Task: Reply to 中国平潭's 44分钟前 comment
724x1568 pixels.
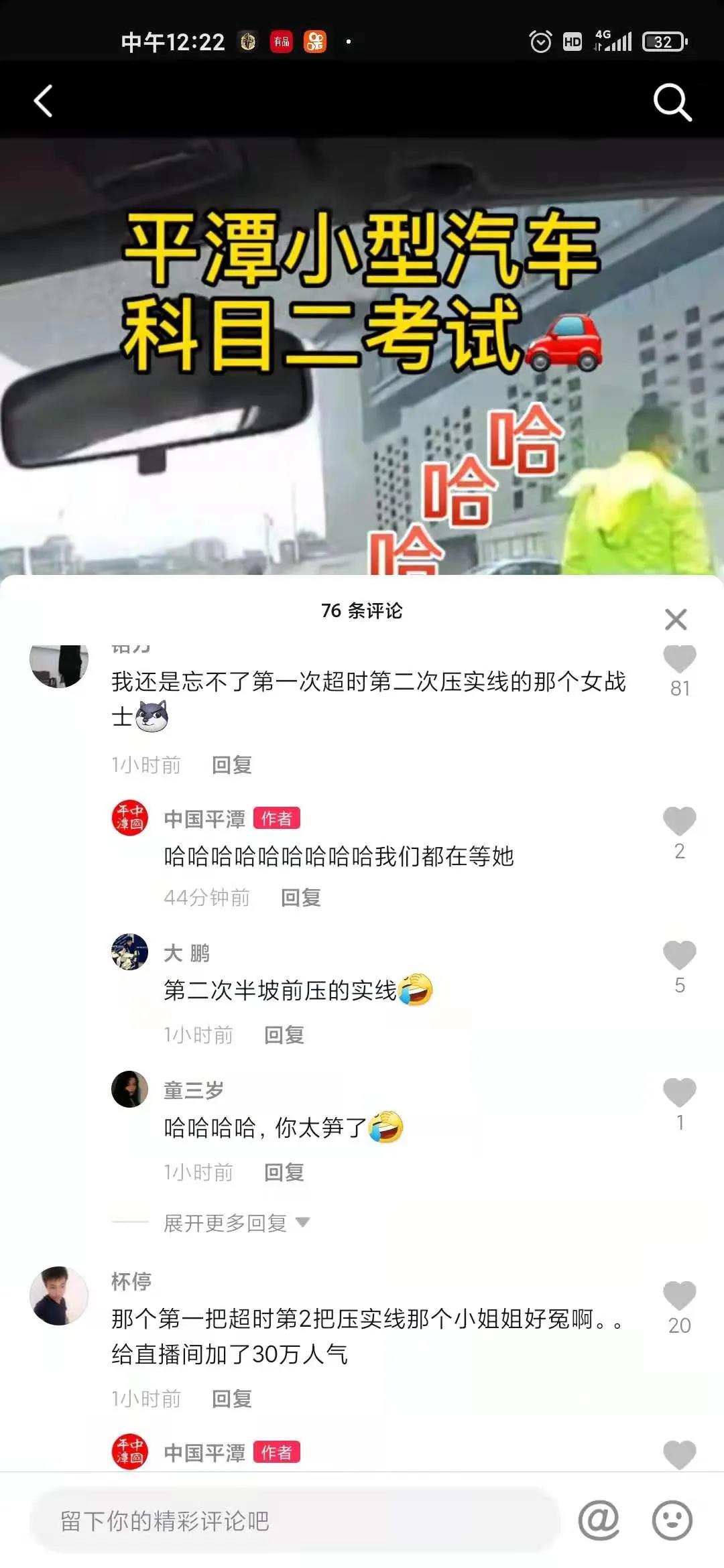Action: pos(300,897)
